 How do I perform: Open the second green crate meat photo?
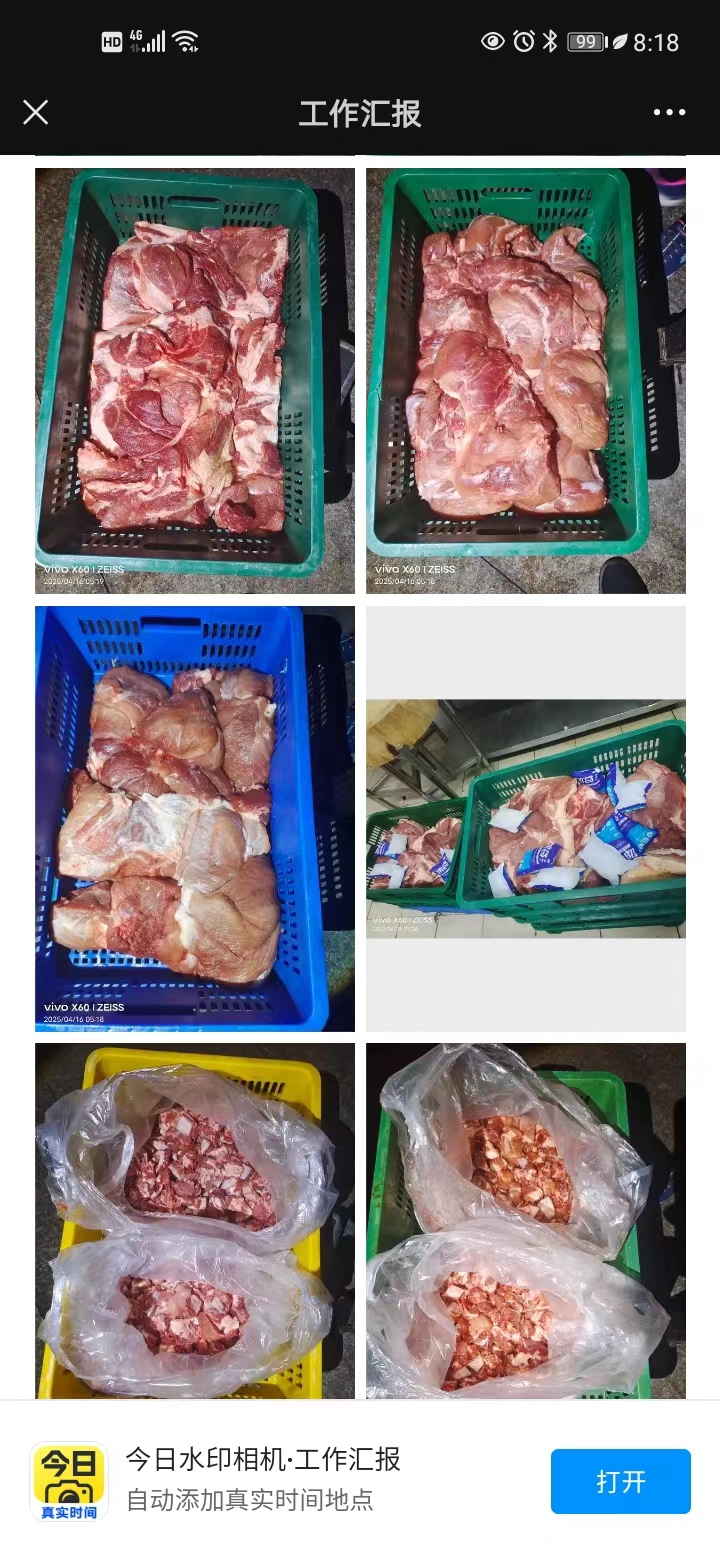(x=525, y=380)
